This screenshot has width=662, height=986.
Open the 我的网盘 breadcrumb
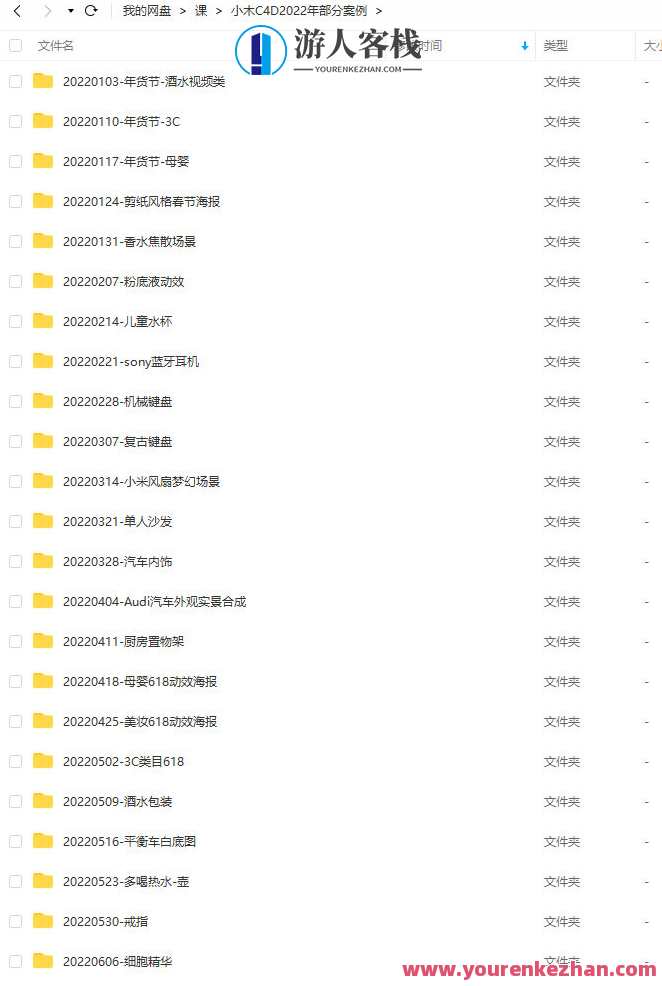coord(147,11)
